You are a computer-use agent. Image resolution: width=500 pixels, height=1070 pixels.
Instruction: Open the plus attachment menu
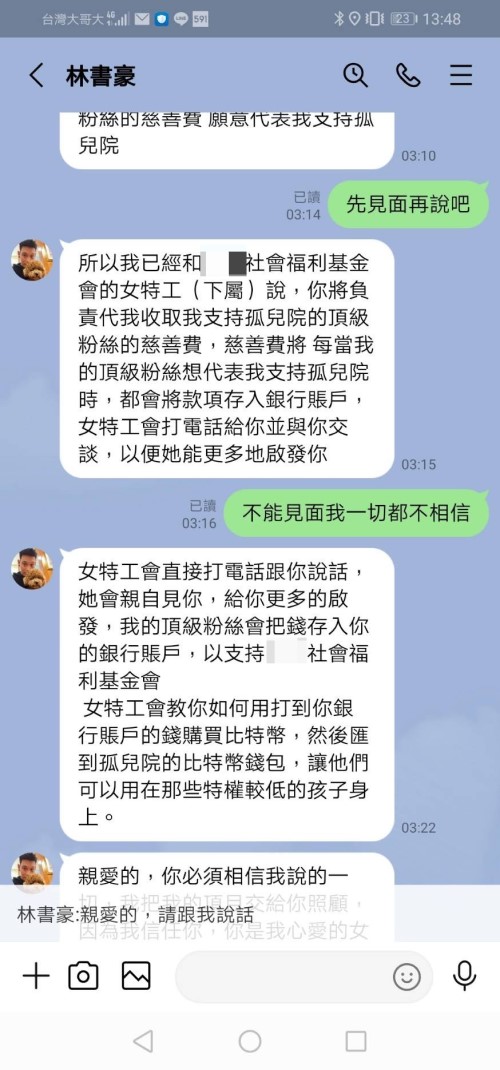point(36,977)
